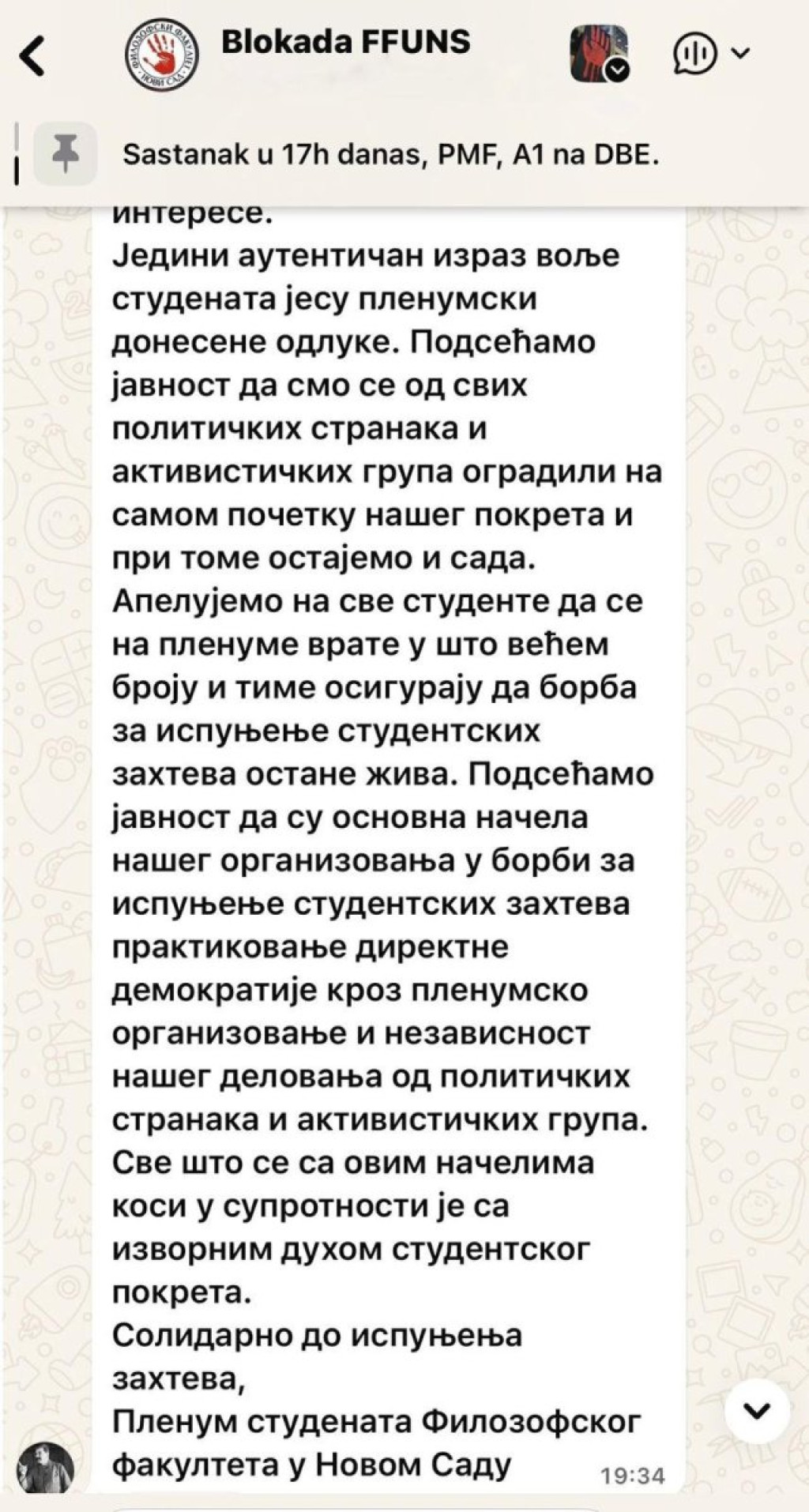Jump to latest messages with down arrow
This screenshot has width=809, height=1512.
tap(757, 1410)
